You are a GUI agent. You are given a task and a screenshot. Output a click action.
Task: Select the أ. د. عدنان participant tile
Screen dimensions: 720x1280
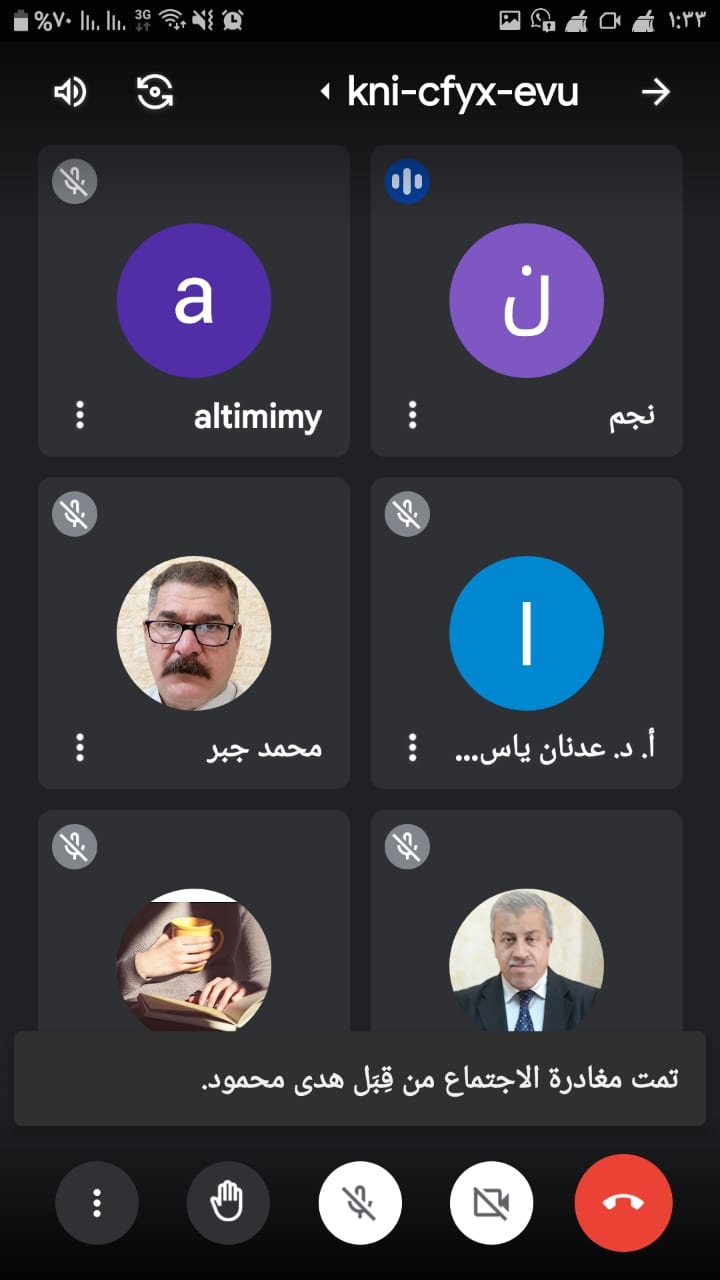527,632
